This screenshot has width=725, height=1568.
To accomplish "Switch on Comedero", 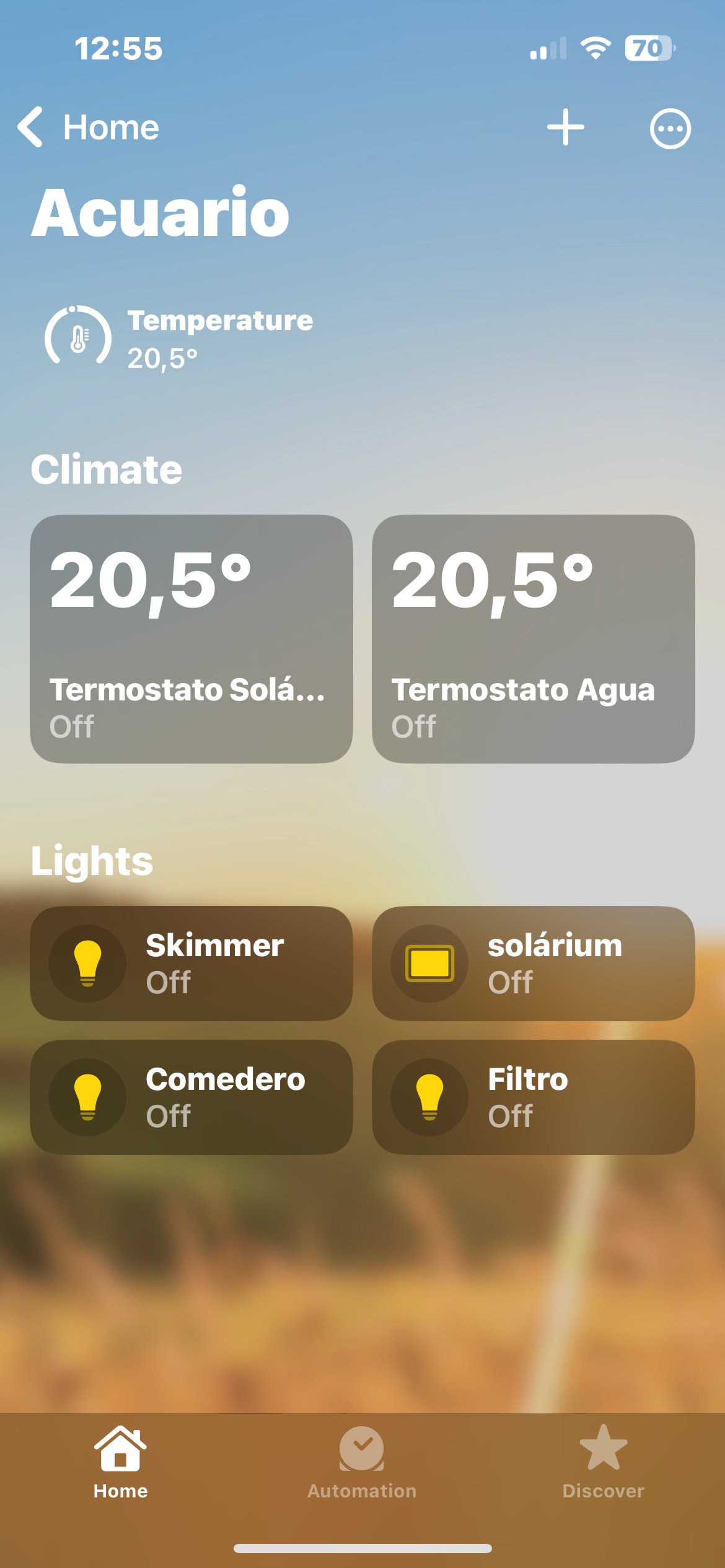I will 88,1097.
